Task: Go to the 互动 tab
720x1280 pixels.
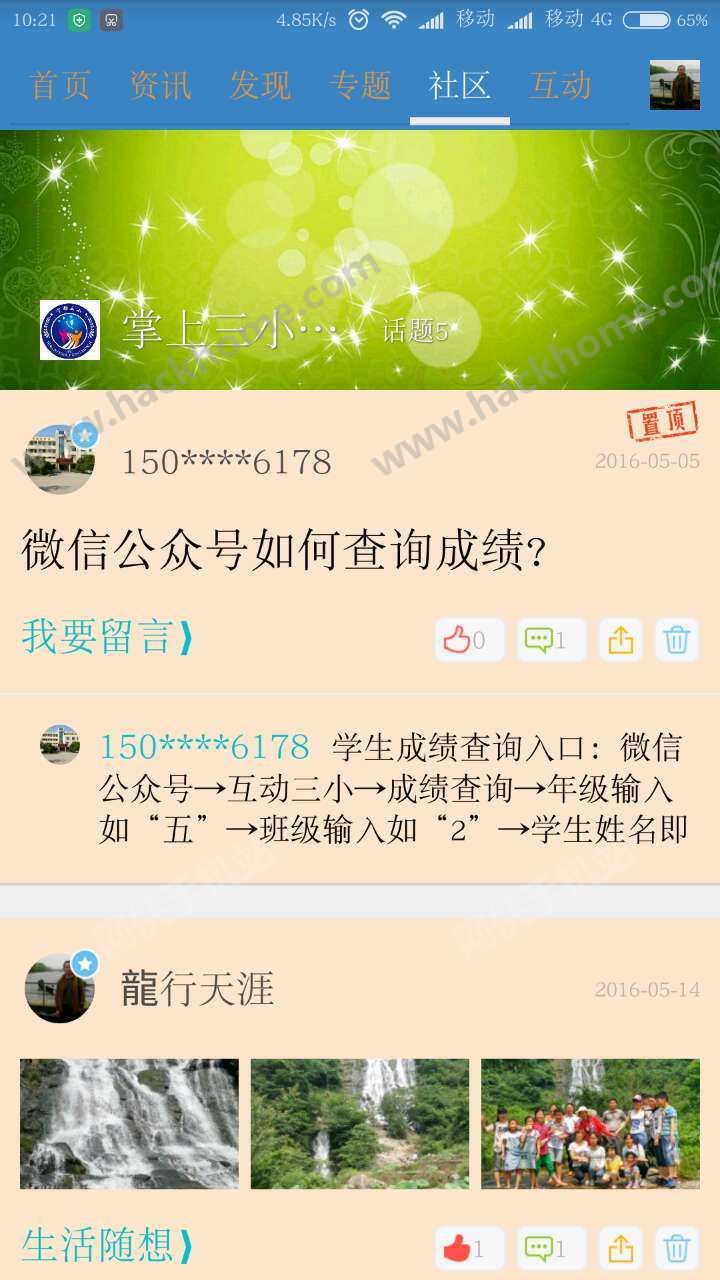Action: click(x=560, y=86)
